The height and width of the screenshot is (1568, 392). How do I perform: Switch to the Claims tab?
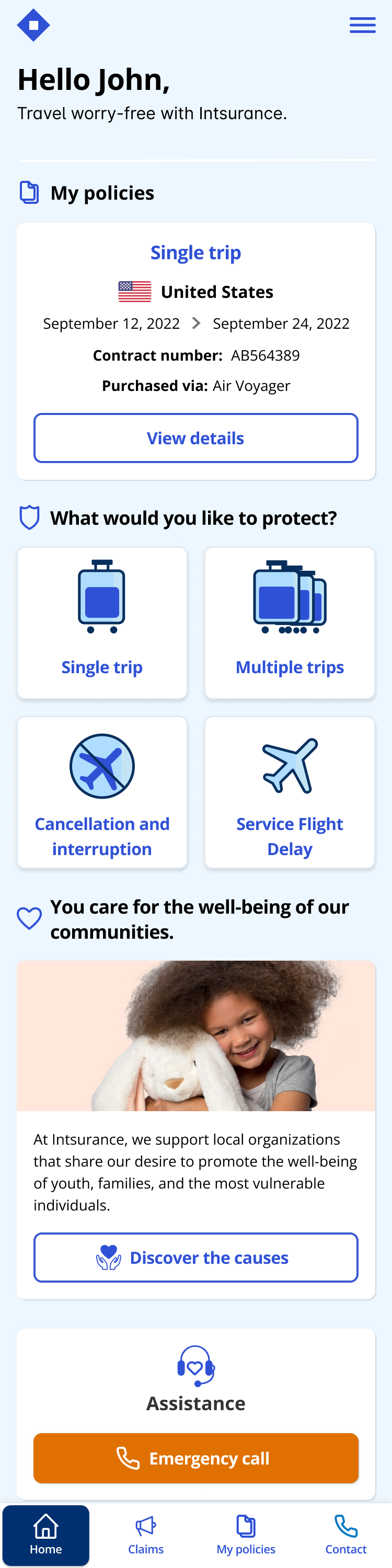[146, 1535]
